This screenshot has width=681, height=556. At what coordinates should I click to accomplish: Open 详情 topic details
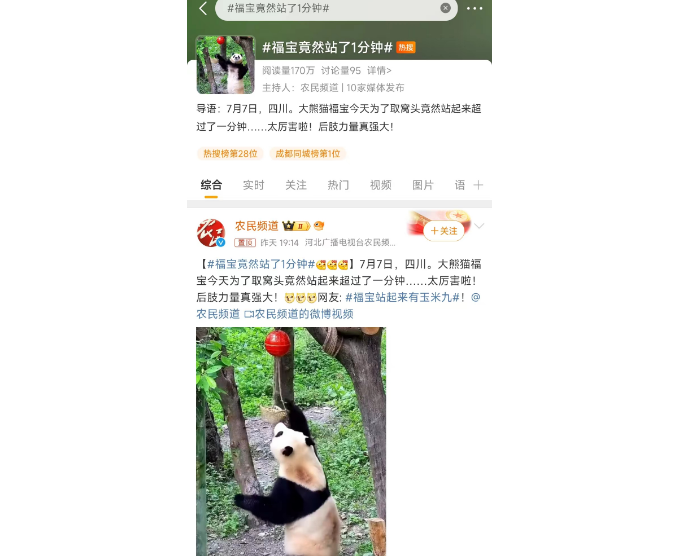click(378, 70)
